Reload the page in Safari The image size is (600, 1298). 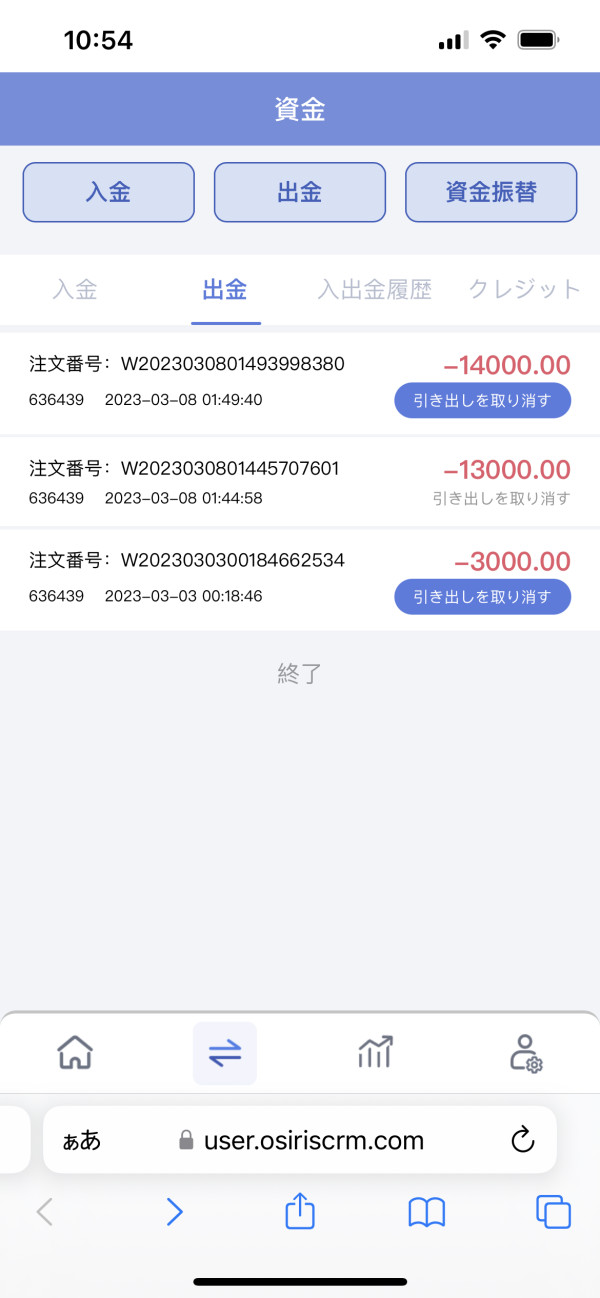(x=522, y=1140)
